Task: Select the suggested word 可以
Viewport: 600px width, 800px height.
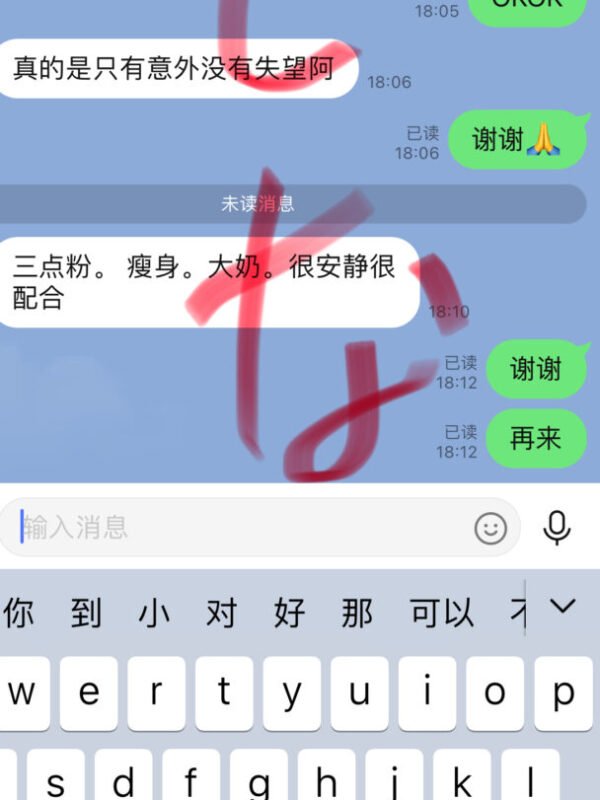Action: [x=442, y=612]
